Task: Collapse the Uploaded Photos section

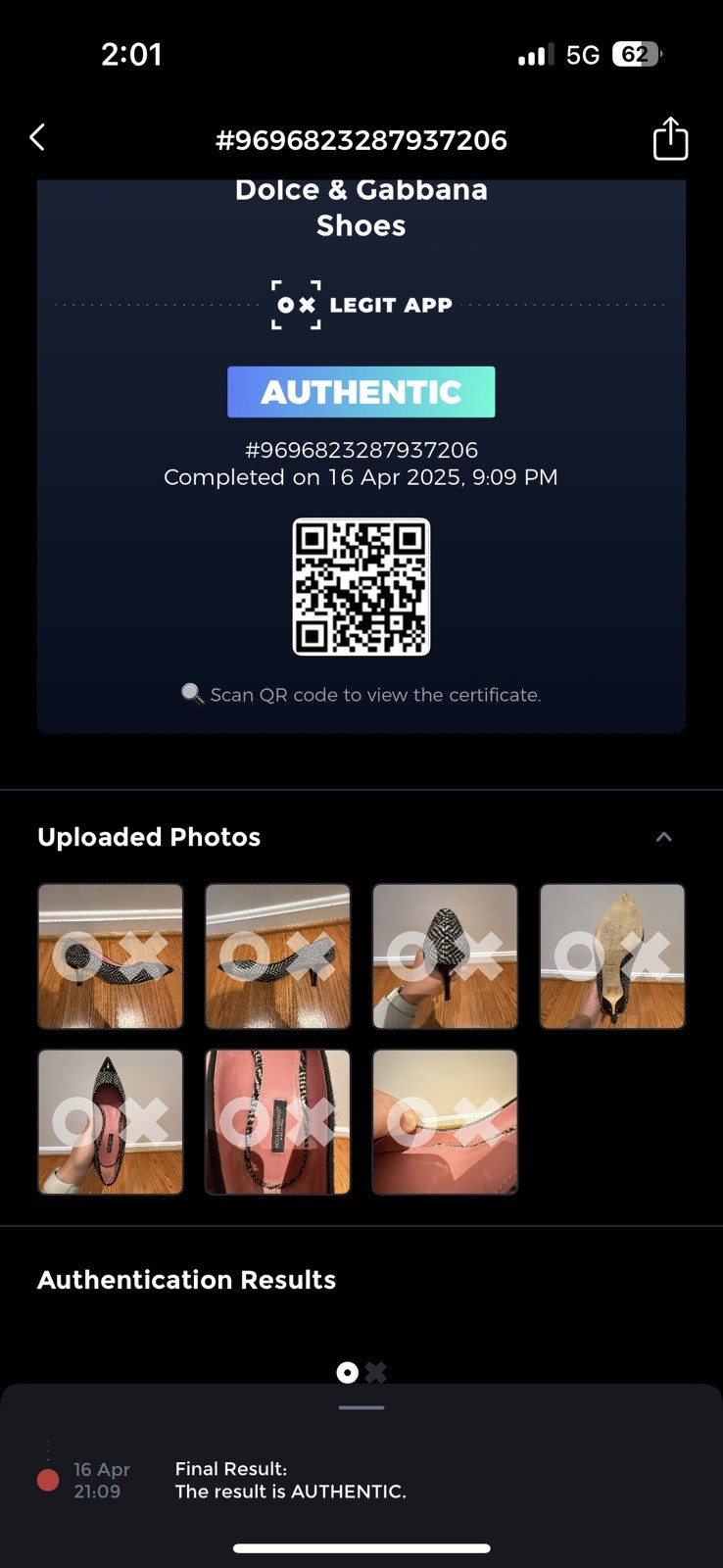Action: [663, 837]
